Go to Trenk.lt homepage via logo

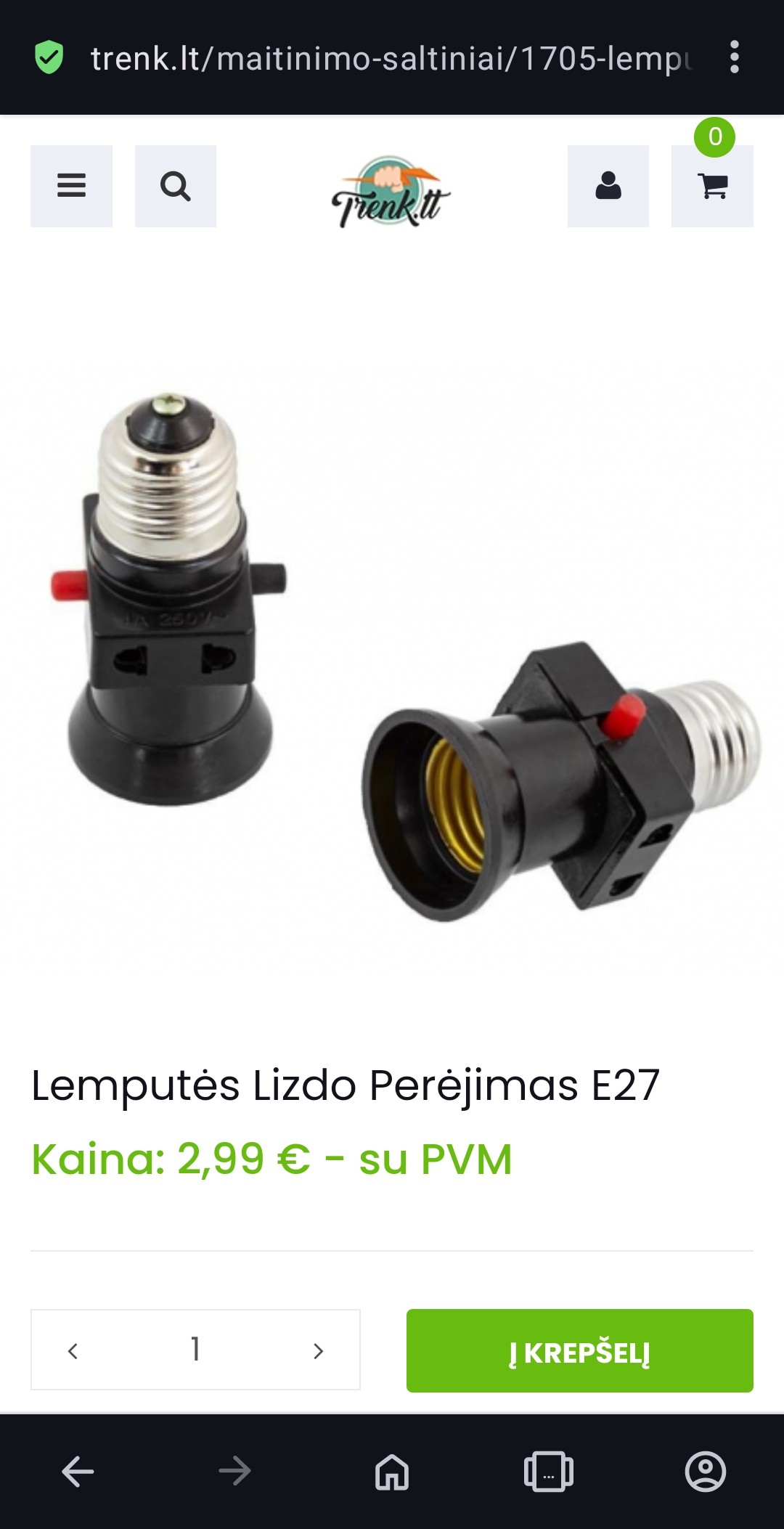pos(391,192)
